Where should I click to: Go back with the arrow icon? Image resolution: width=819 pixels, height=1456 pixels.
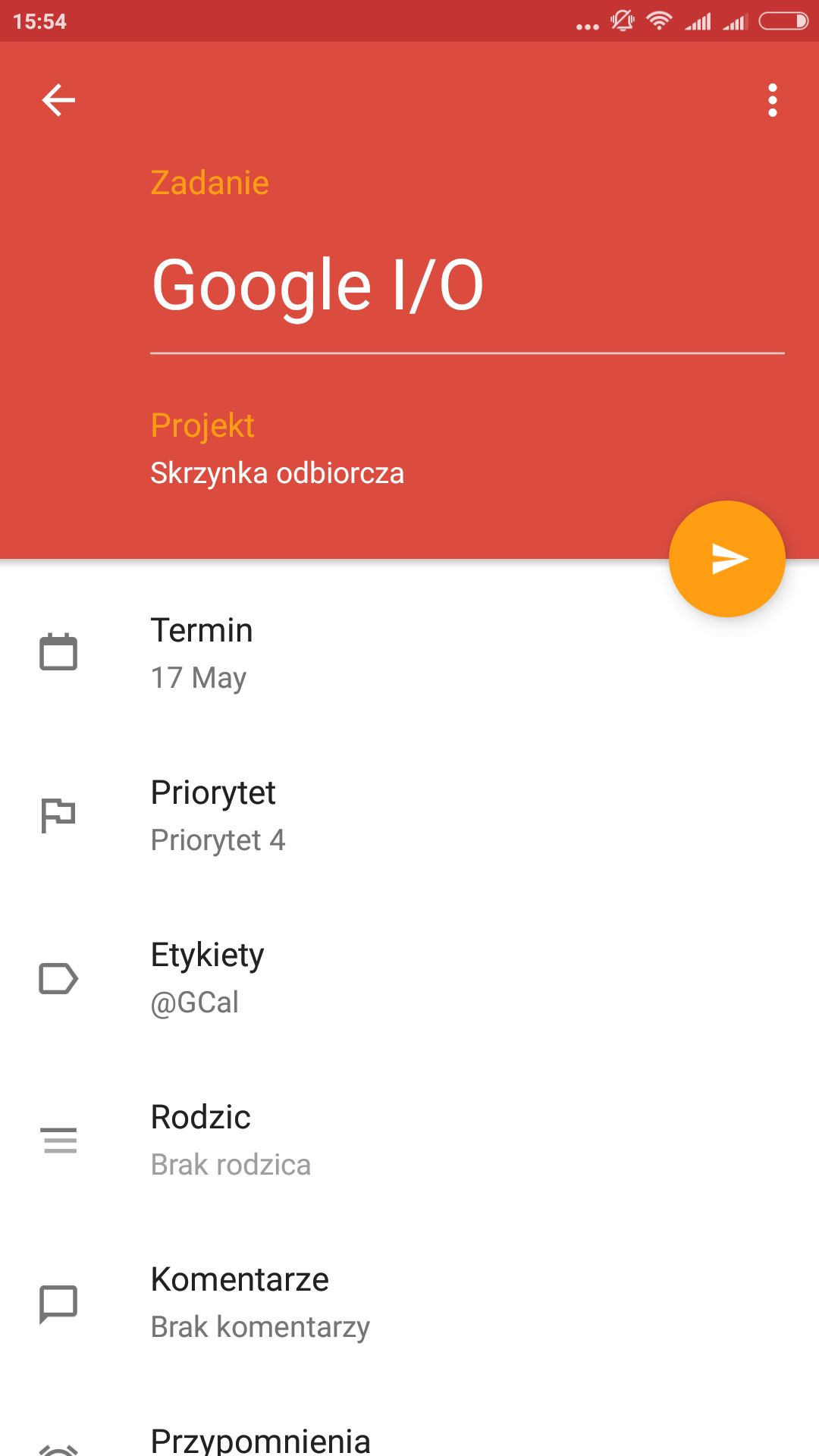(58, 100)
